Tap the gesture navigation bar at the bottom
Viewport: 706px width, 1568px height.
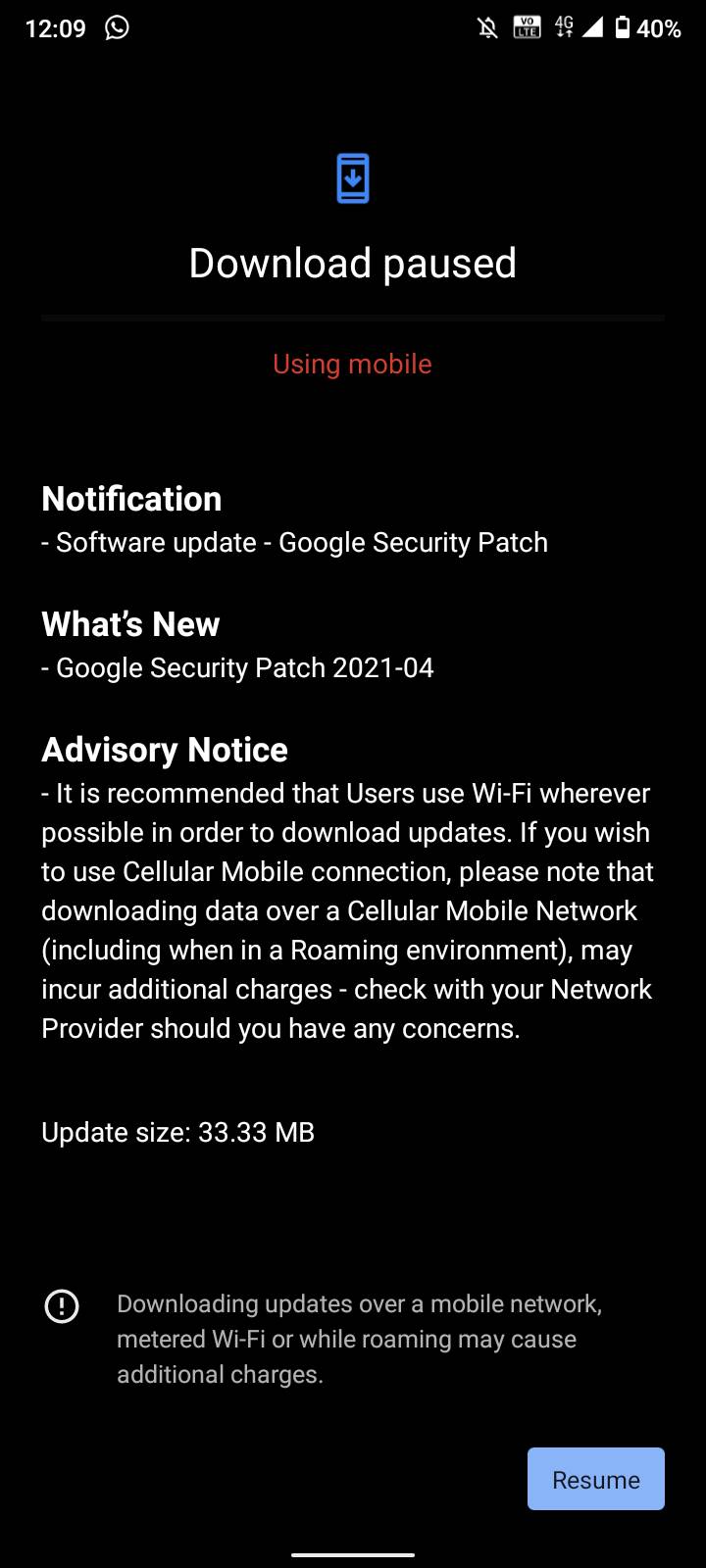[352, 1553]
